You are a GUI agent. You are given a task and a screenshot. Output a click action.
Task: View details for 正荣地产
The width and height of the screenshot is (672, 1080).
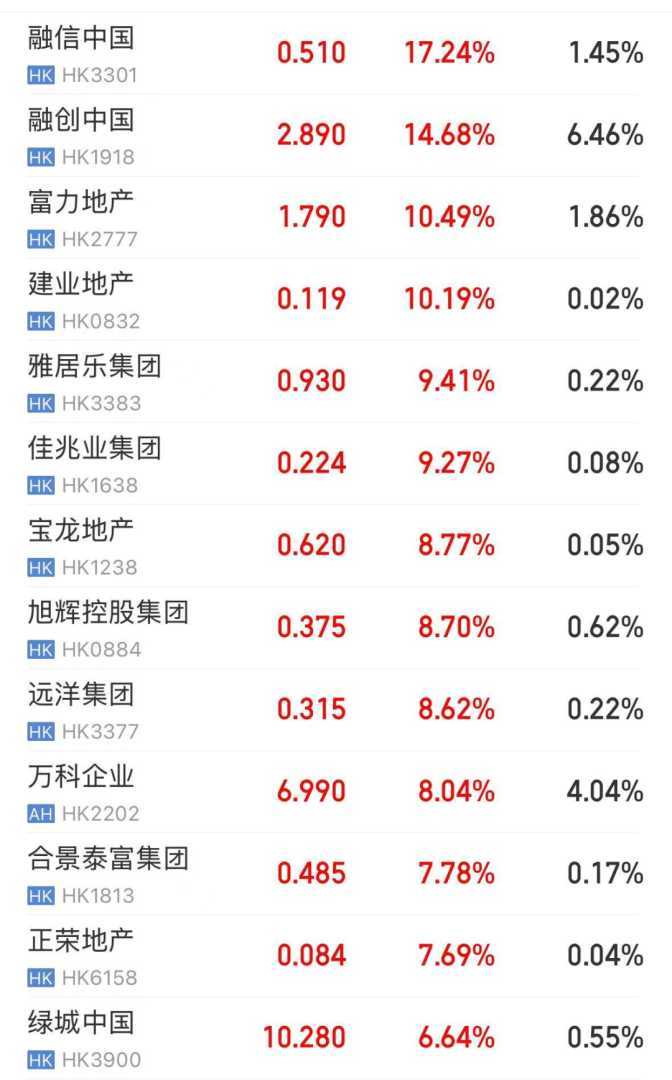point(81,941)
